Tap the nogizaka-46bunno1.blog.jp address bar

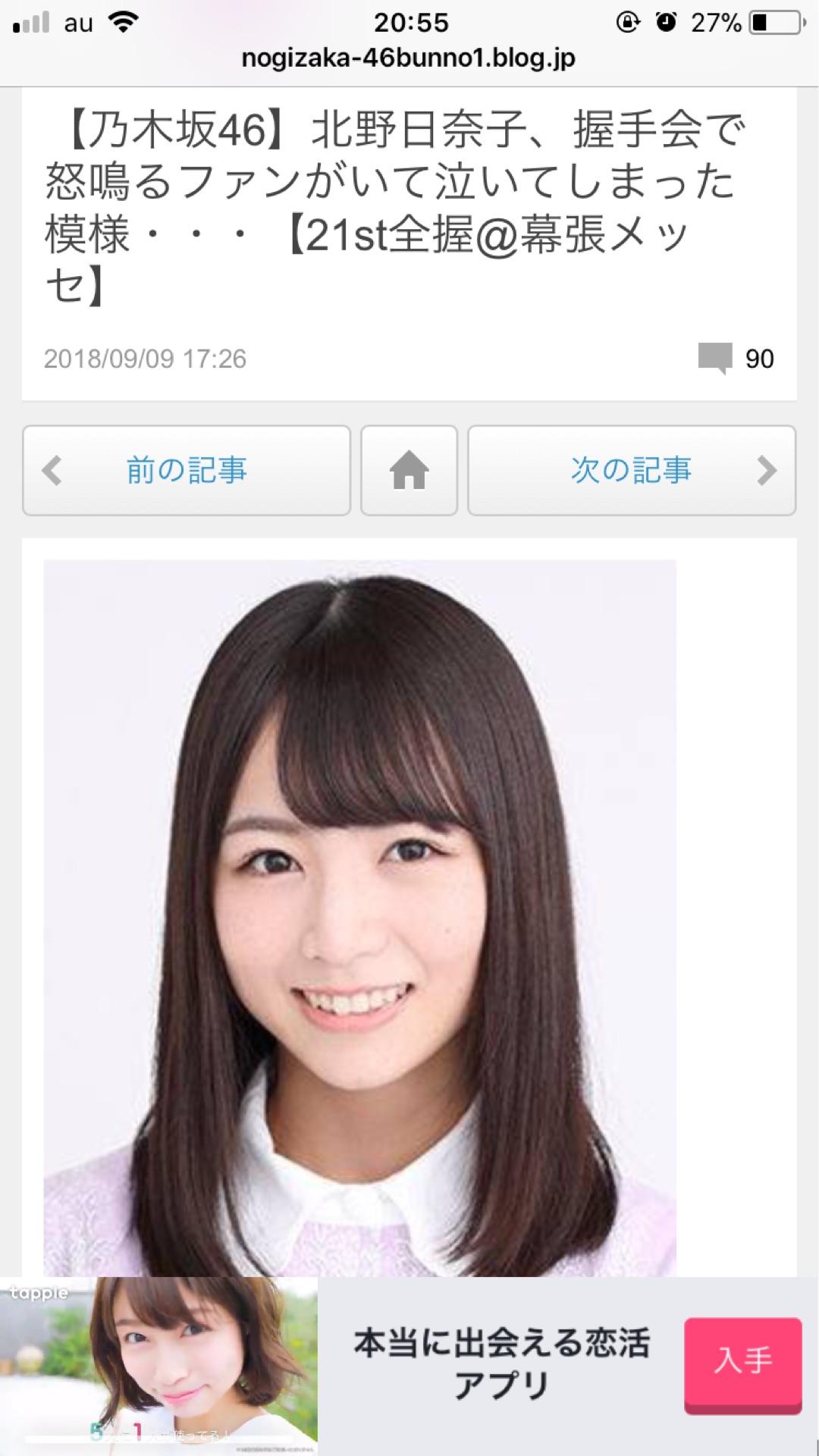(409, 59)
